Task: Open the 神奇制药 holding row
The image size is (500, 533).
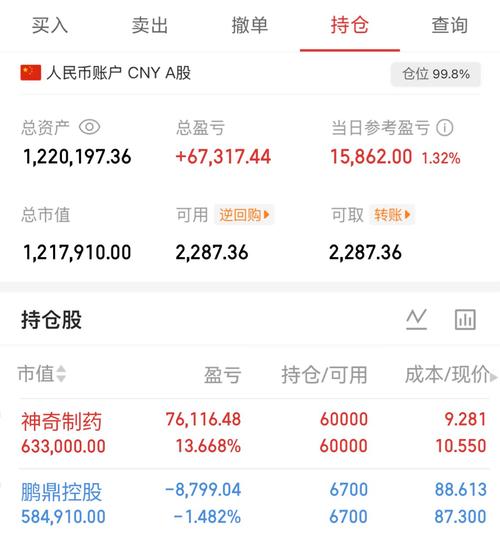Action: [254, 433]
